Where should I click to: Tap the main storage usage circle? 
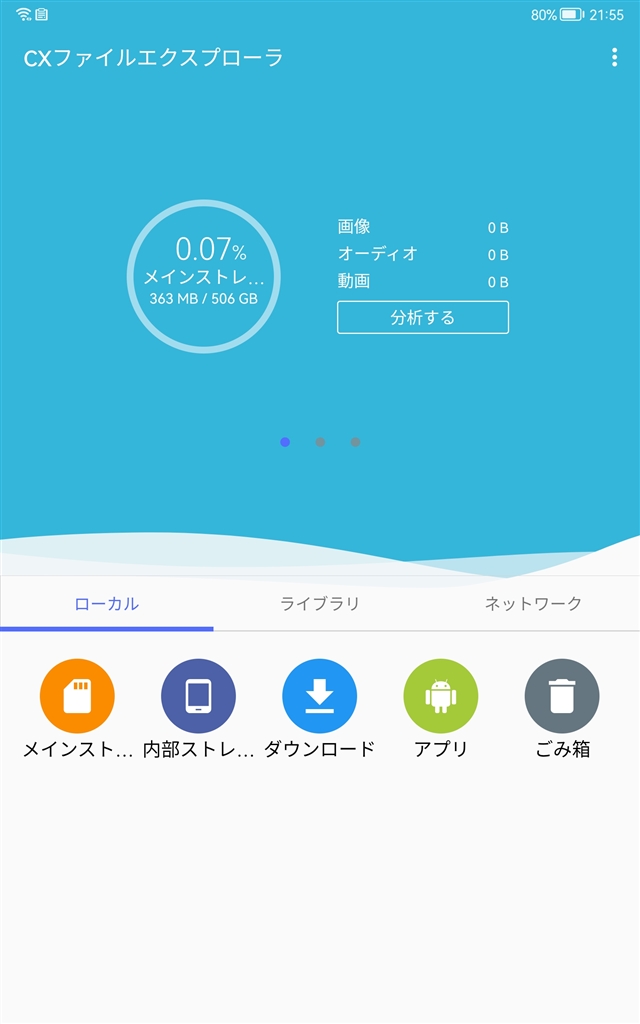[x=204, y=276]
